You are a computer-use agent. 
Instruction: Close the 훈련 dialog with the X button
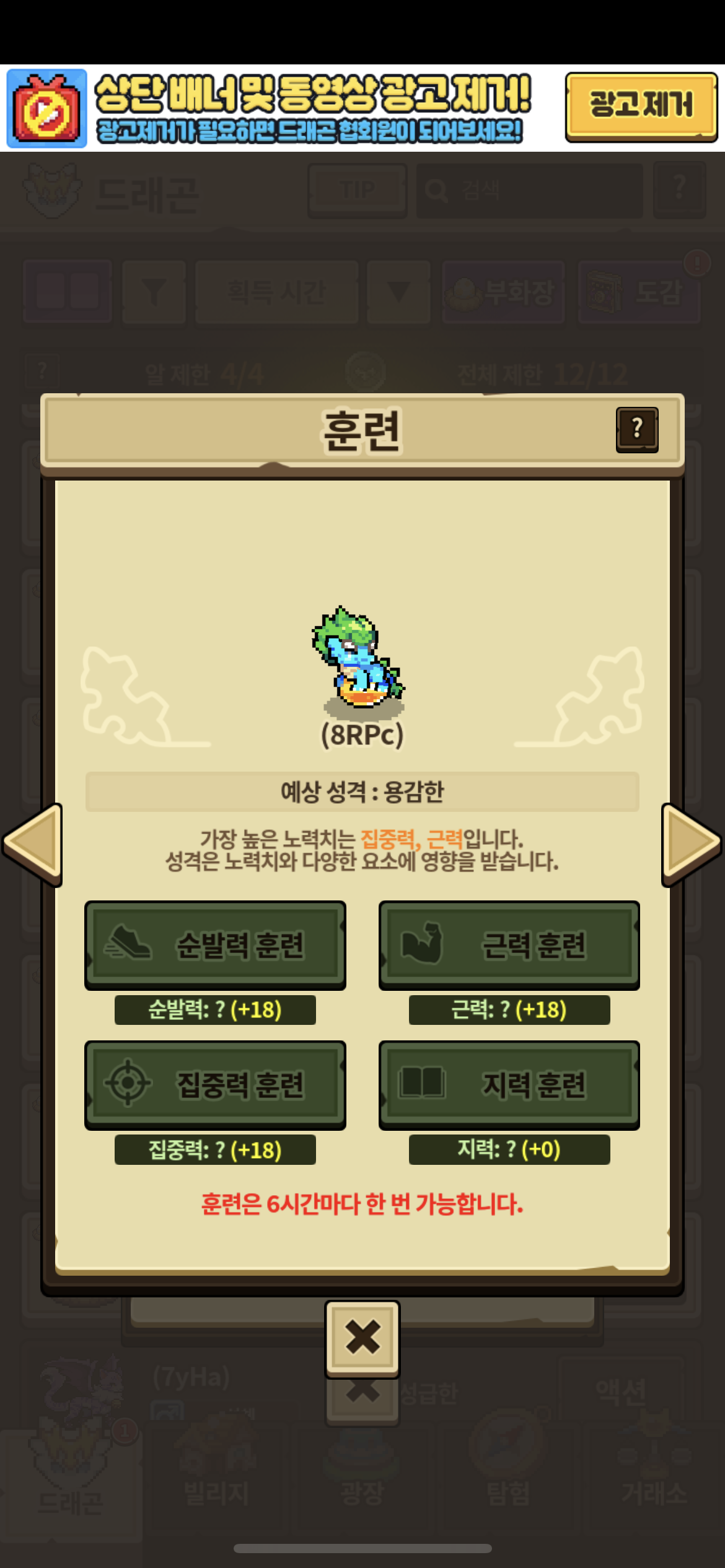coord(362,1338)
